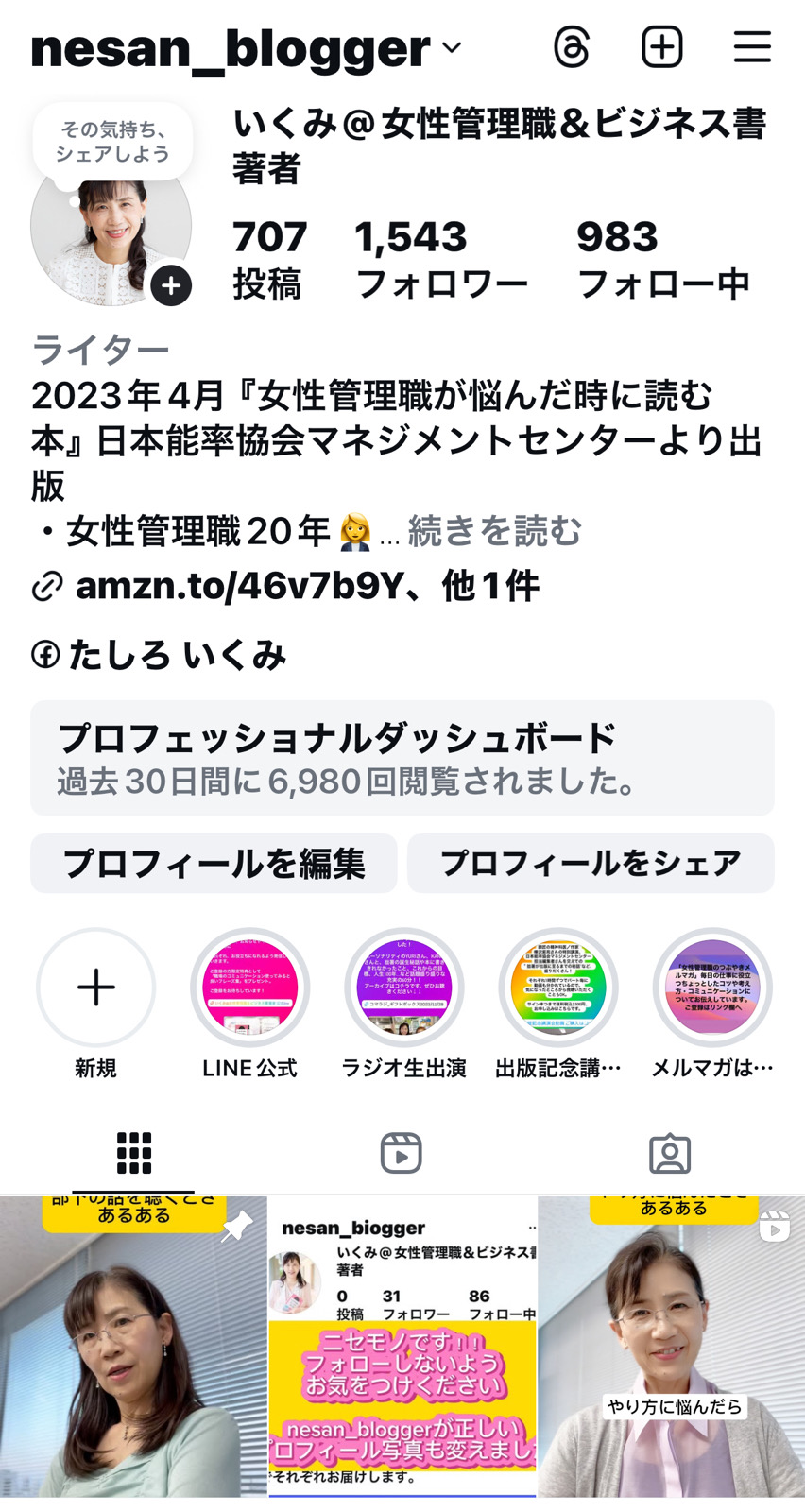The image size is (805, 1512).
Task: Open the post warning about ニセモノ account
Action: (402, 1347)
